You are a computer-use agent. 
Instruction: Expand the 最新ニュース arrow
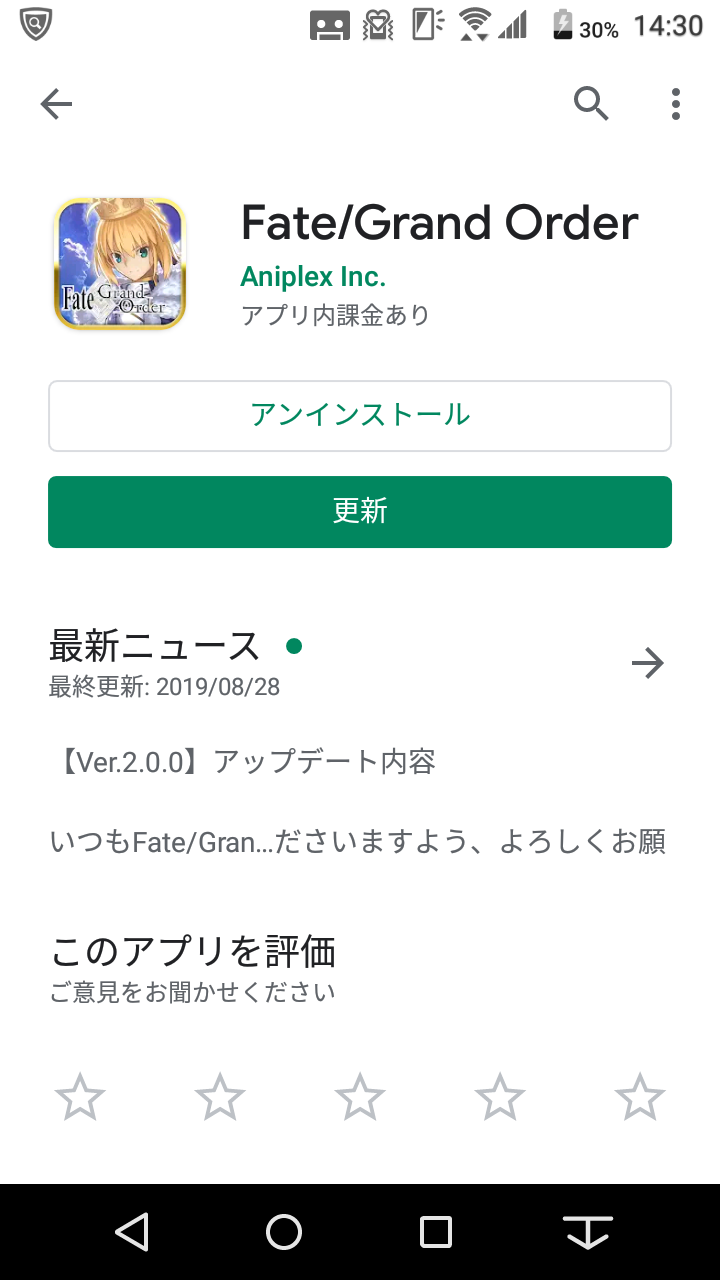648,663
